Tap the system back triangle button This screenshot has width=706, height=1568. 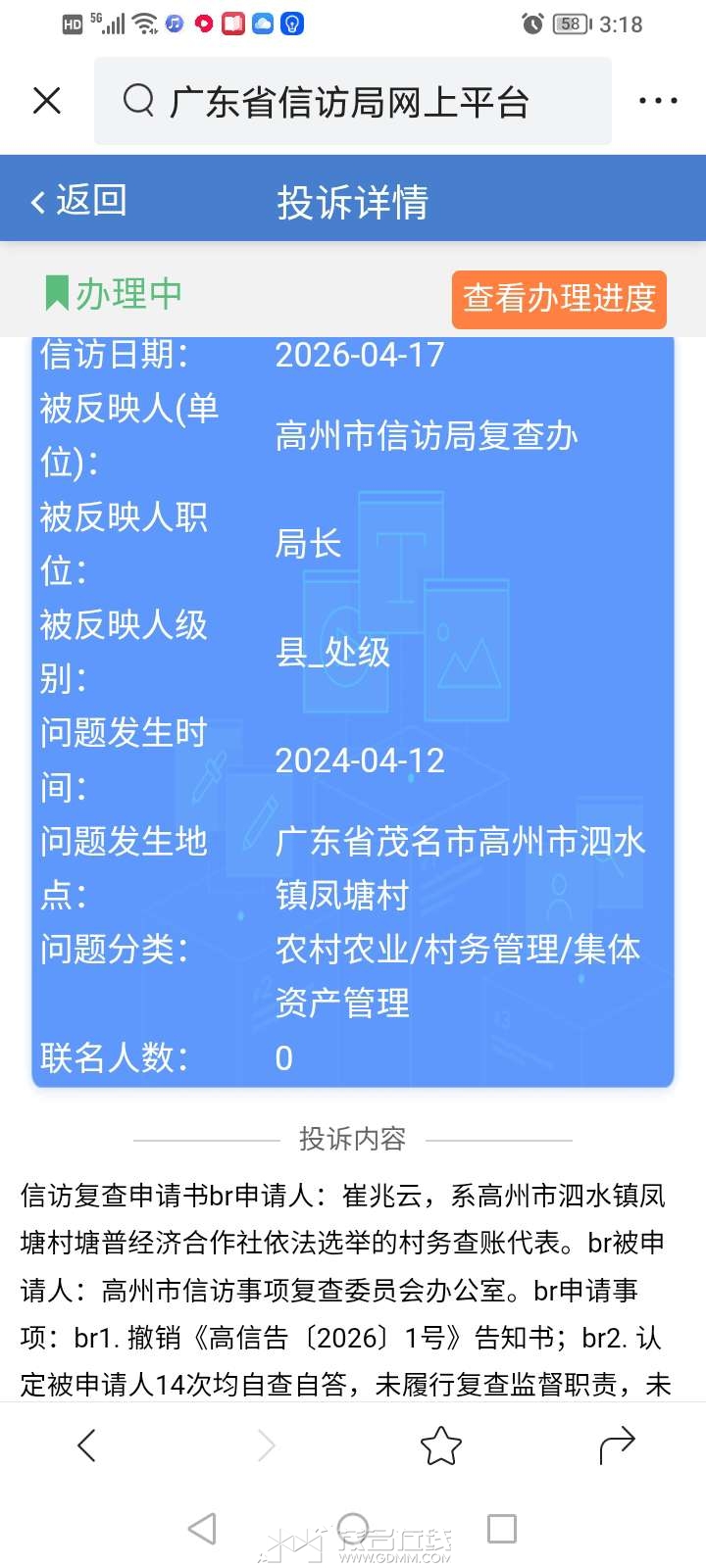[x=202, y=1529]
